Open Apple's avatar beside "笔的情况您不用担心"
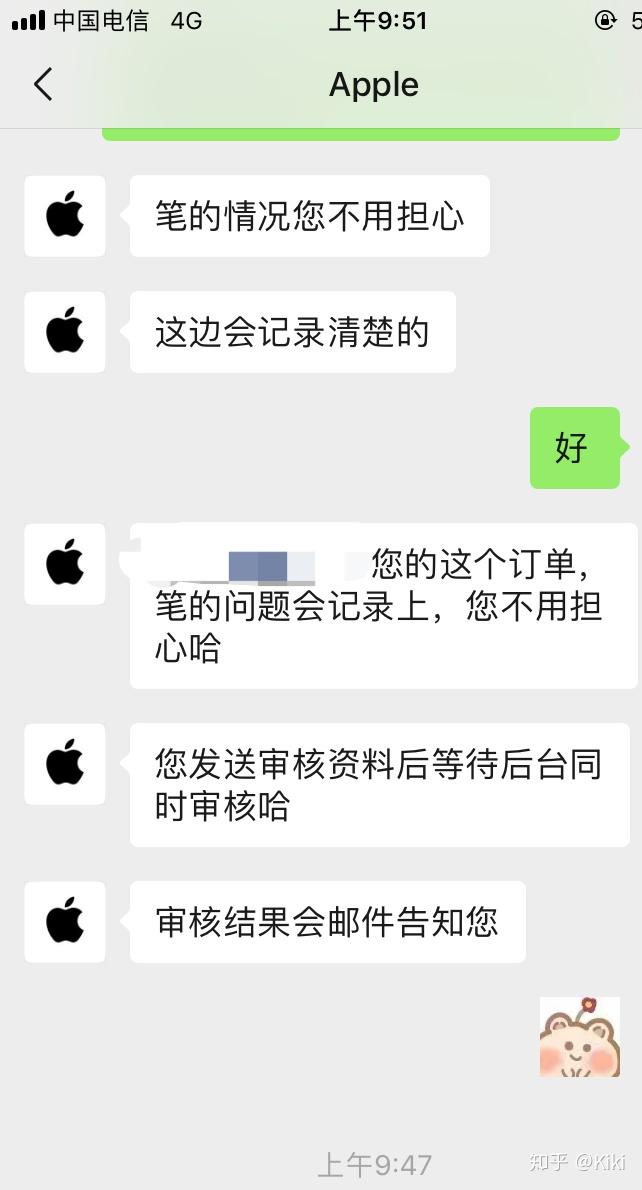The image size is (642, 1190). click(x=65, y=216)
